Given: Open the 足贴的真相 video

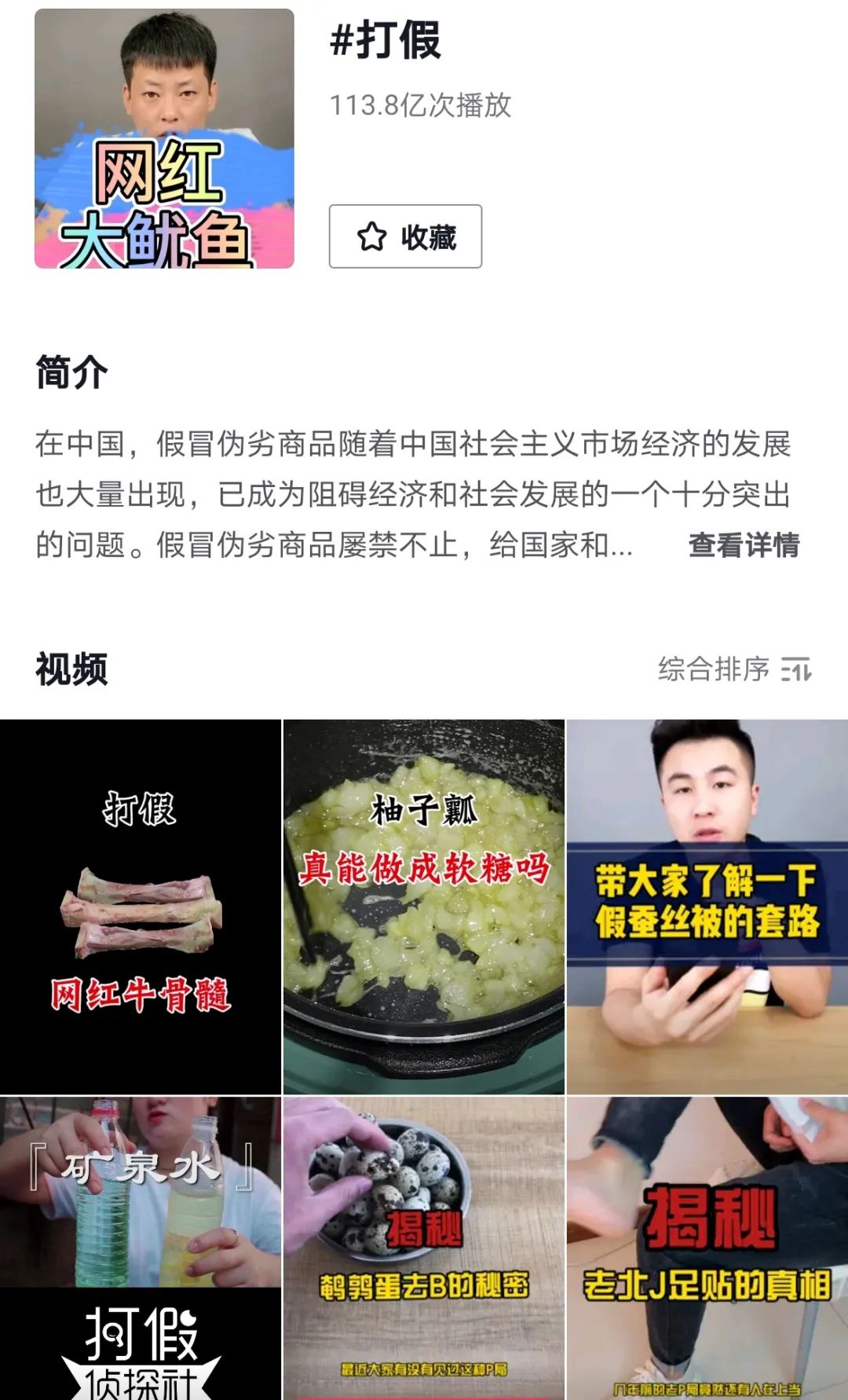Looking at the screenshot, I should click(707, 1248).
